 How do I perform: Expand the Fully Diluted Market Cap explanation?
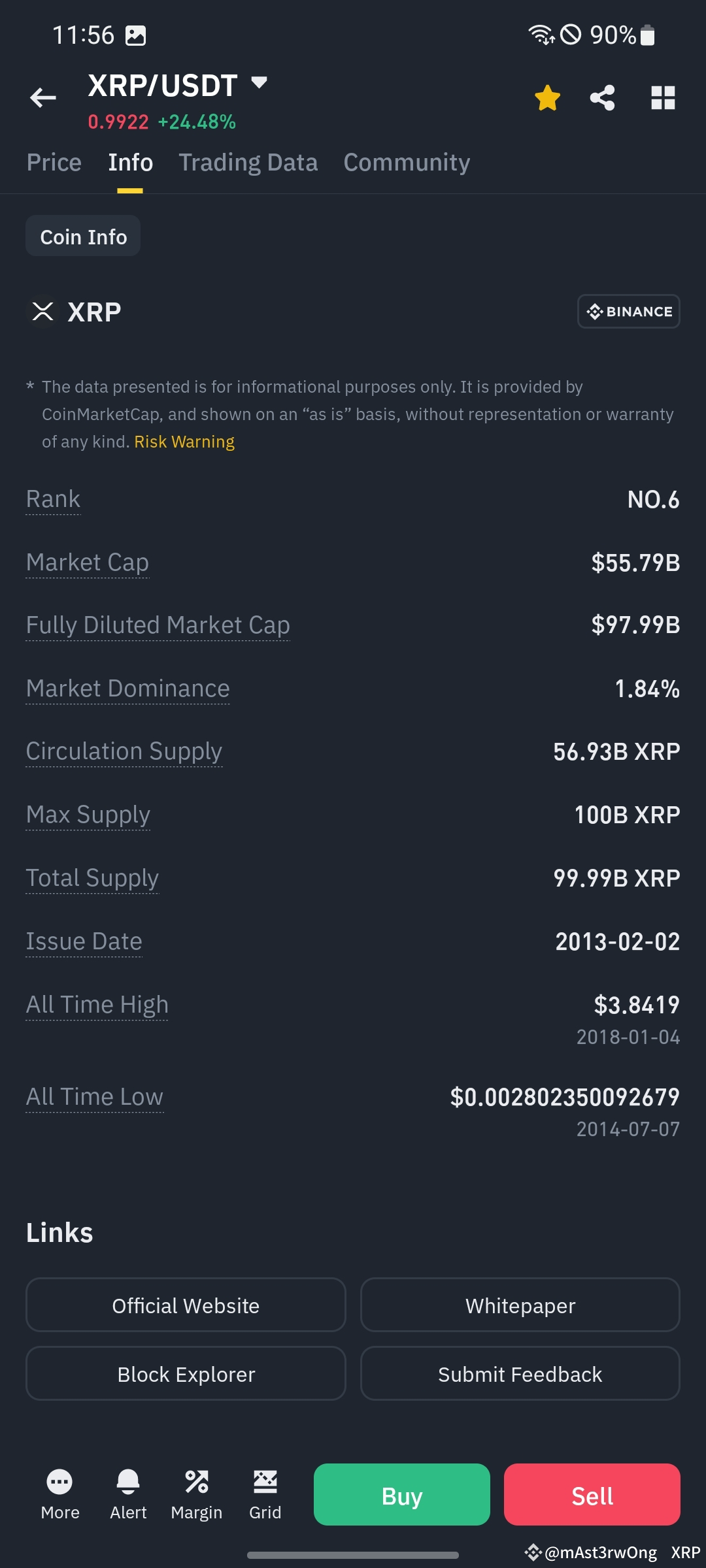158,625
